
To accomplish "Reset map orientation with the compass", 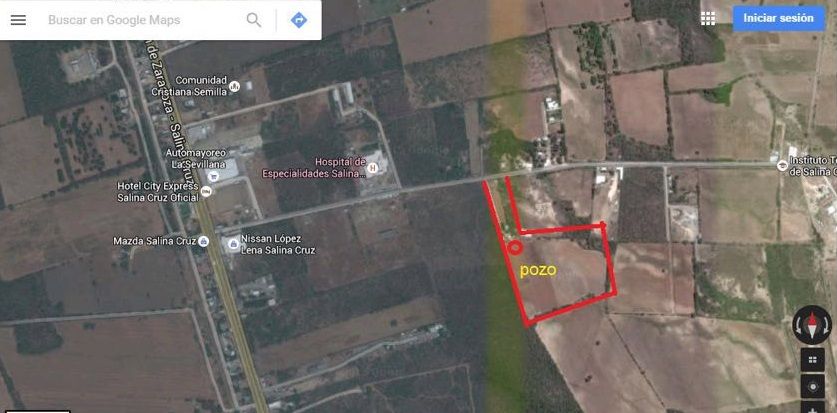I will coord(811,325).
